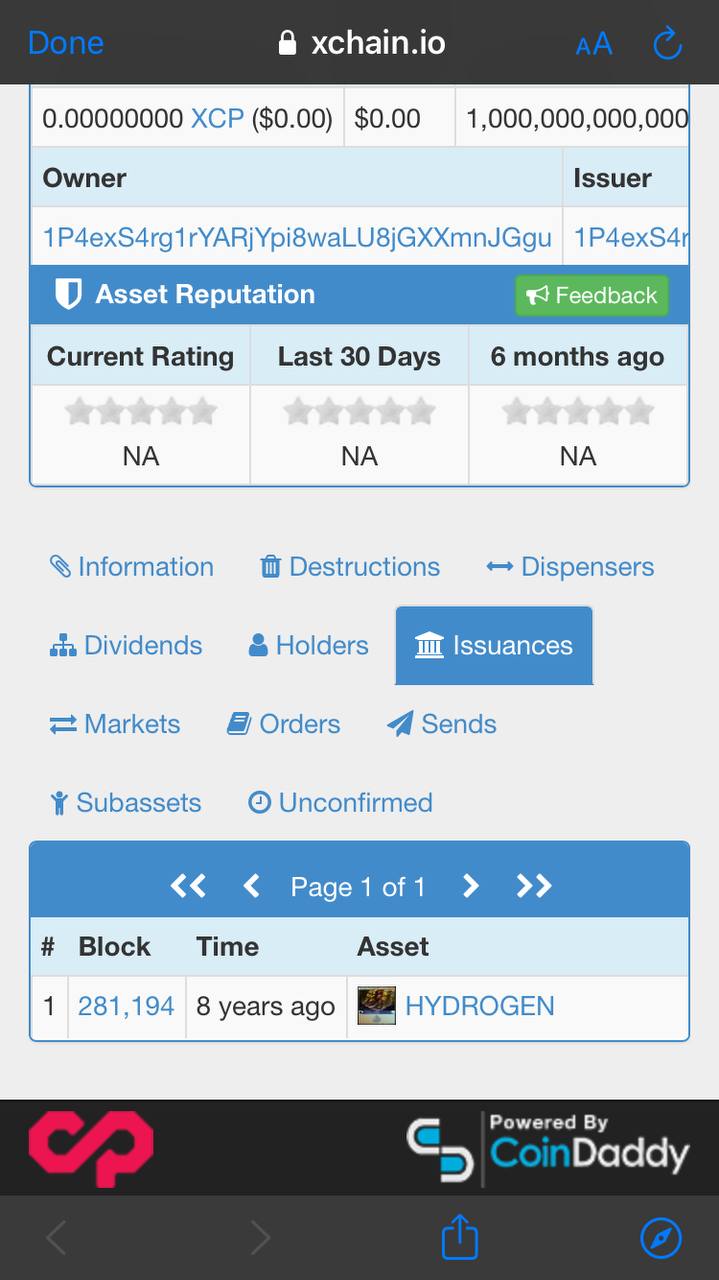719x1280 pixels.
Task: Switch to the Unconfirmed tab
Action: pyautogui.click(x=340, y=802)
